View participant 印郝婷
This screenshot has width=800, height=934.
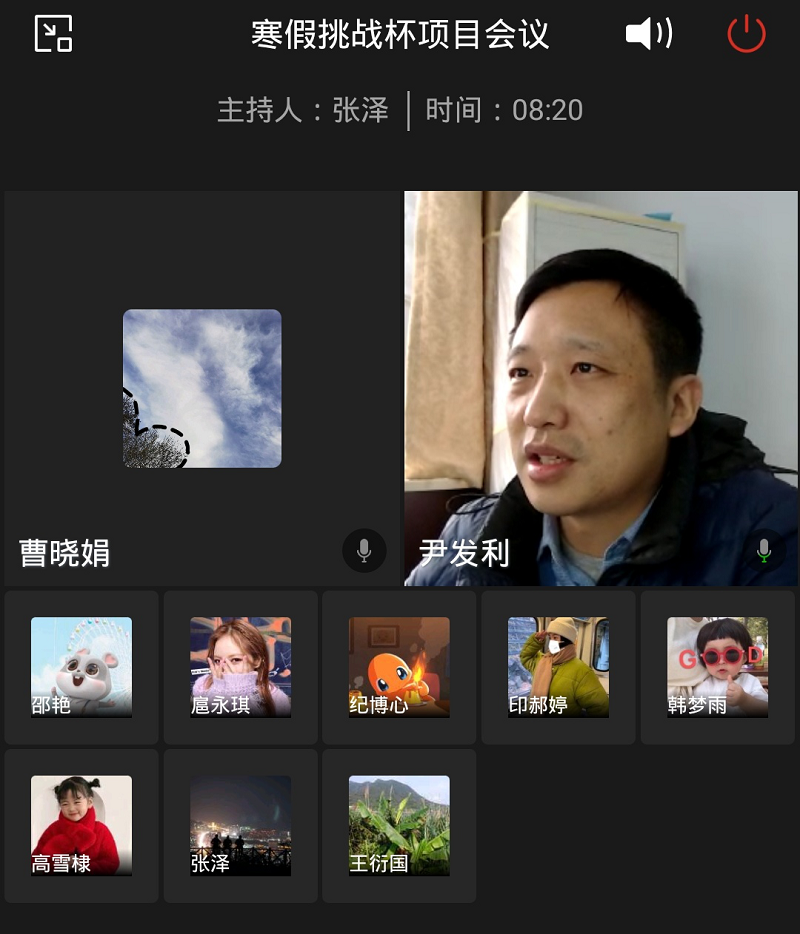point(558,667)
